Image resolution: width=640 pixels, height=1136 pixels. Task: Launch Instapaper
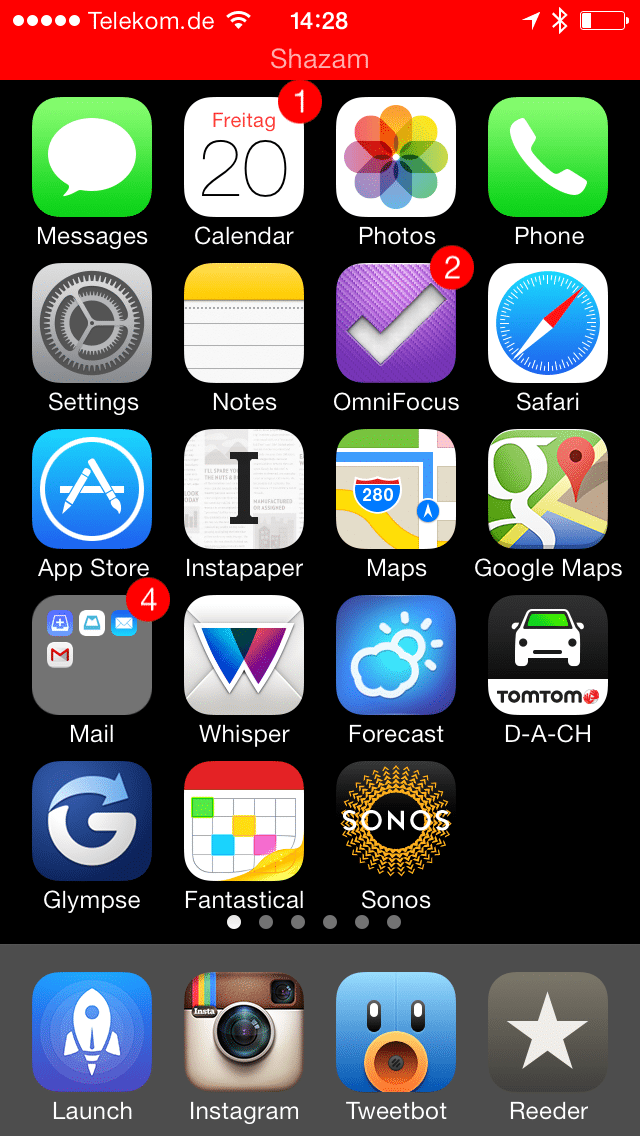244,489
